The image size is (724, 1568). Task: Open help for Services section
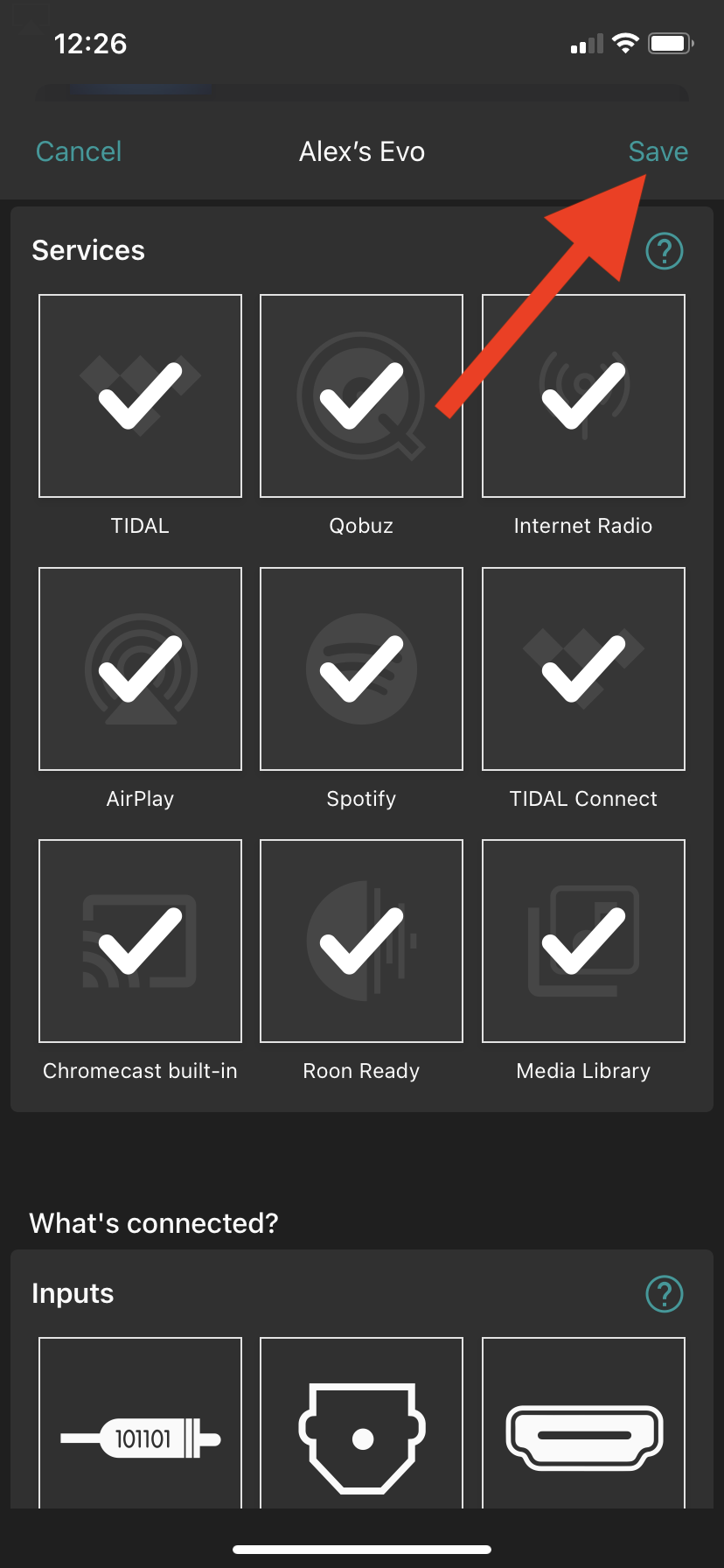(x=664, y=251)
